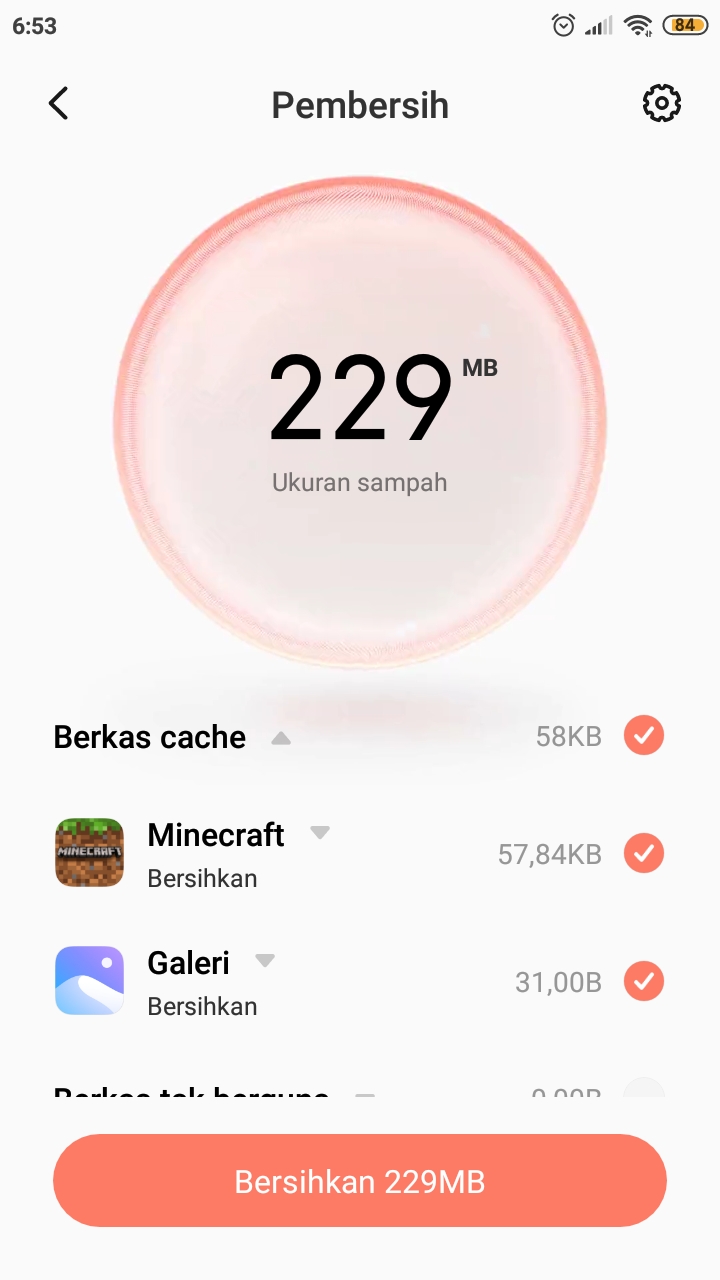Go back from the Pembersih screen

[x=59, y=104]
